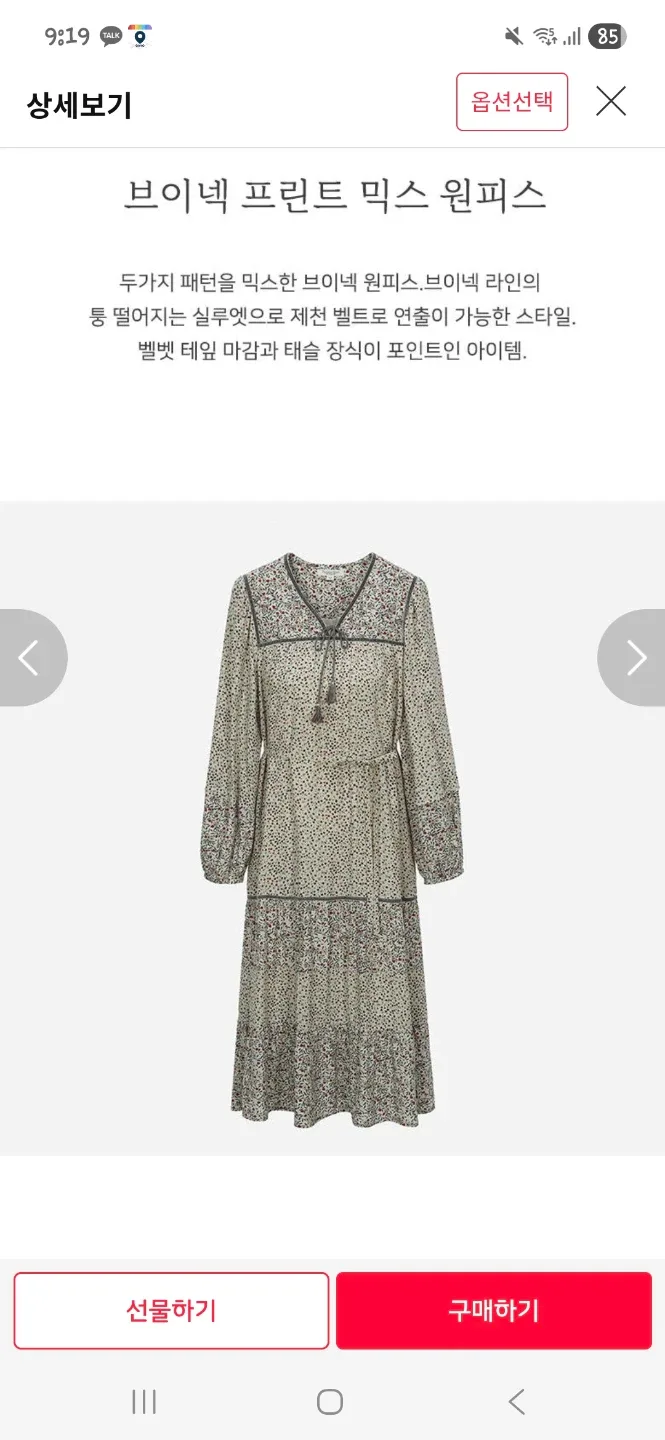Screen dimensions: 665x1440
Task: Close the 상세보기 detail view
Action: pos(611,102)
